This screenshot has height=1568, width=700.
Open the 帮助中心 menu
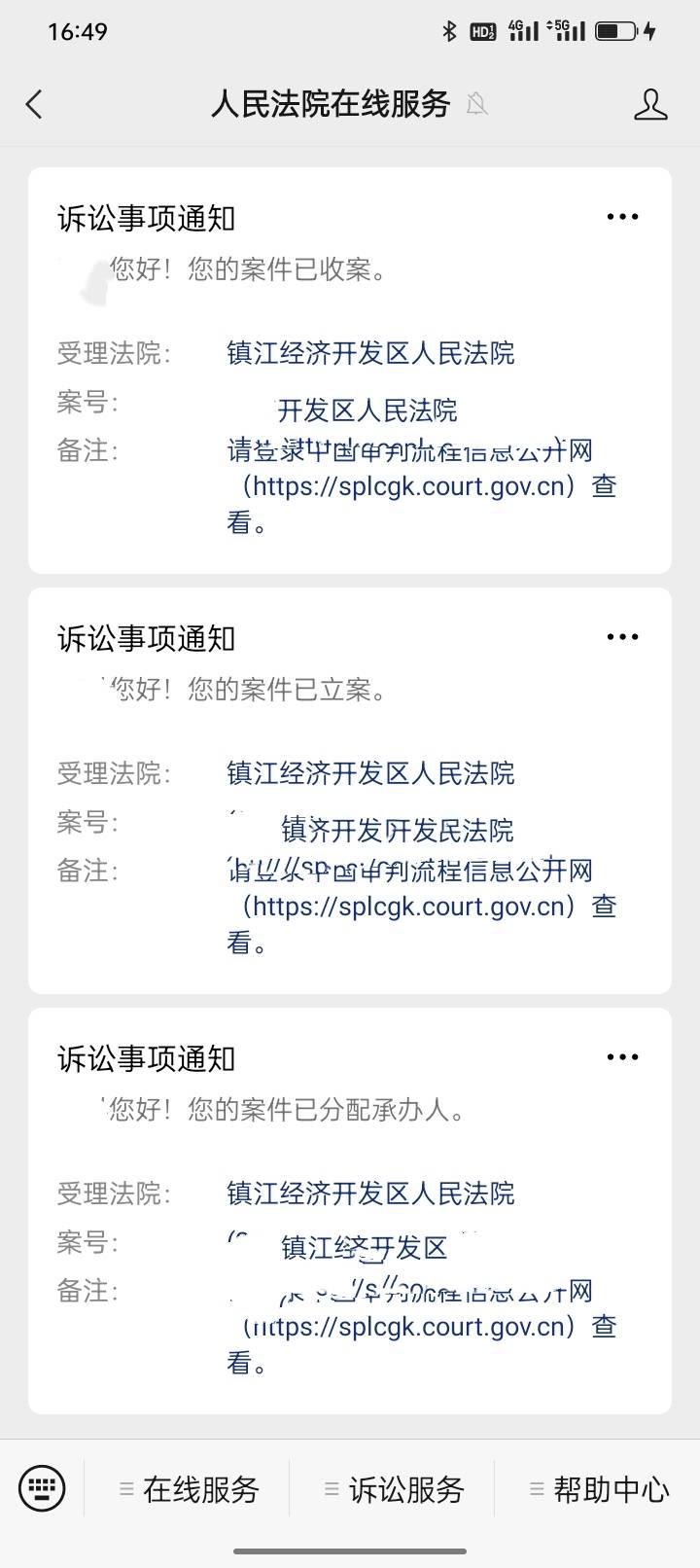[599, 1489]
